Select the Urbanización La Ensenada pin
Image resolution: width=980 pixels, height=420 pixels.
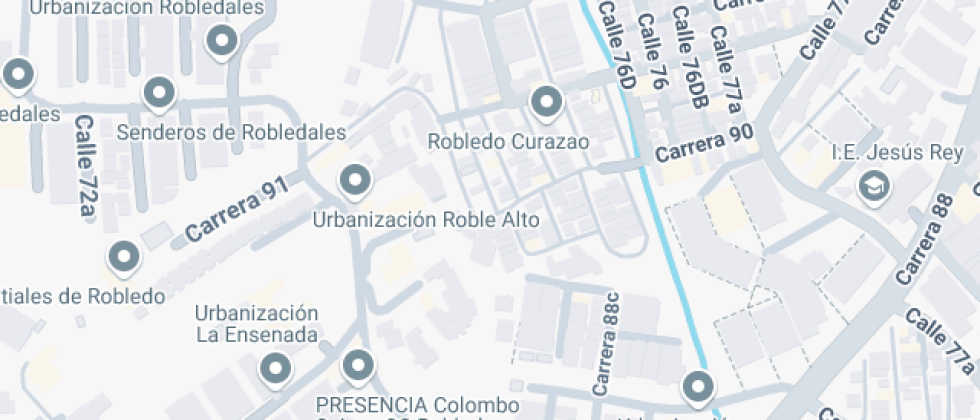point(274,367)
